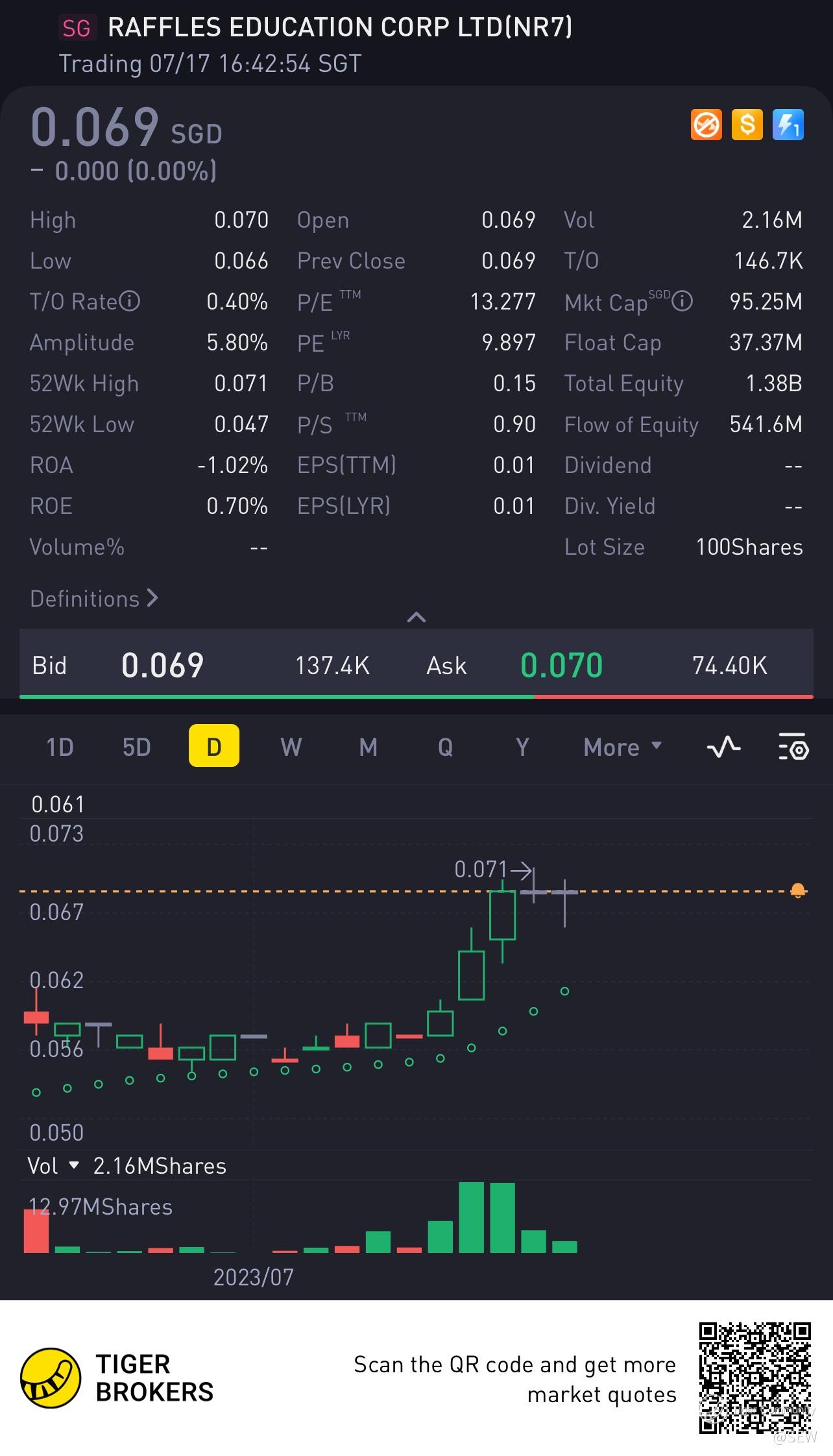Viewport: 833px width, 1456px height.
Task: Open chart display settings icon
Action: 793,747
